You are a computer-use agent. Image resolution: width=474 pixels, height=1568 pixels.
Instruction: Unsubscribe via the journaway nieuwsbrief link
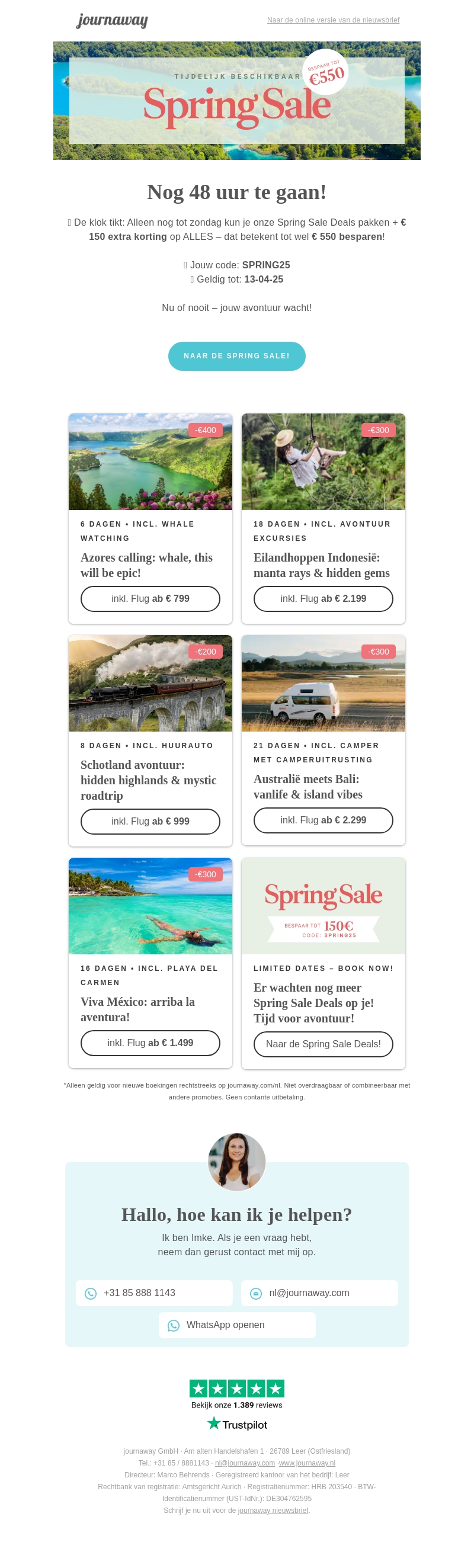click(273, 1510)
